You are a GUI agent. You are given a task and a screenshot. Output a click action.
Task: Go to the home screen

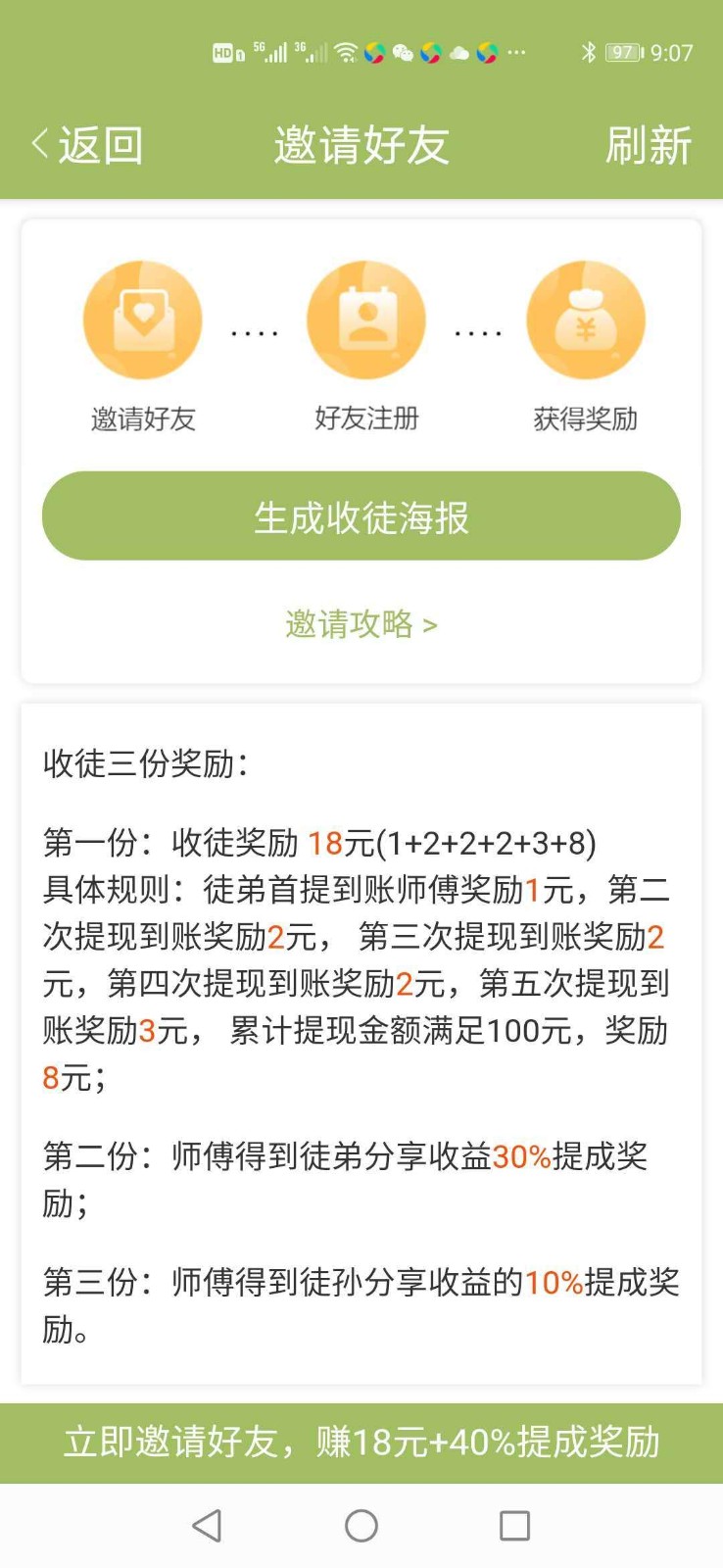361,1526
